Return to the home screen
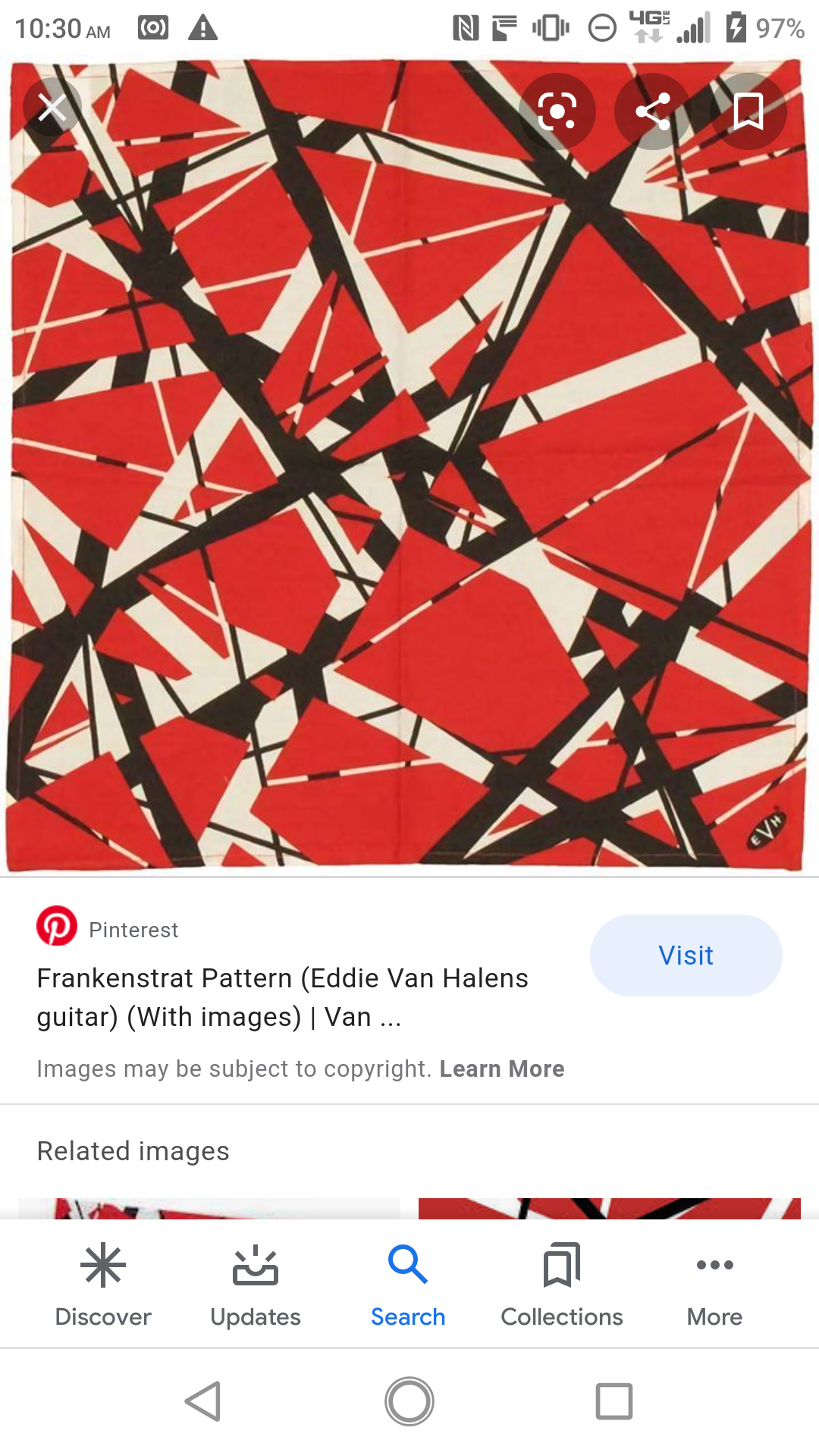The width and height of the screenshot is (819, 1456). click(409, 1401)
